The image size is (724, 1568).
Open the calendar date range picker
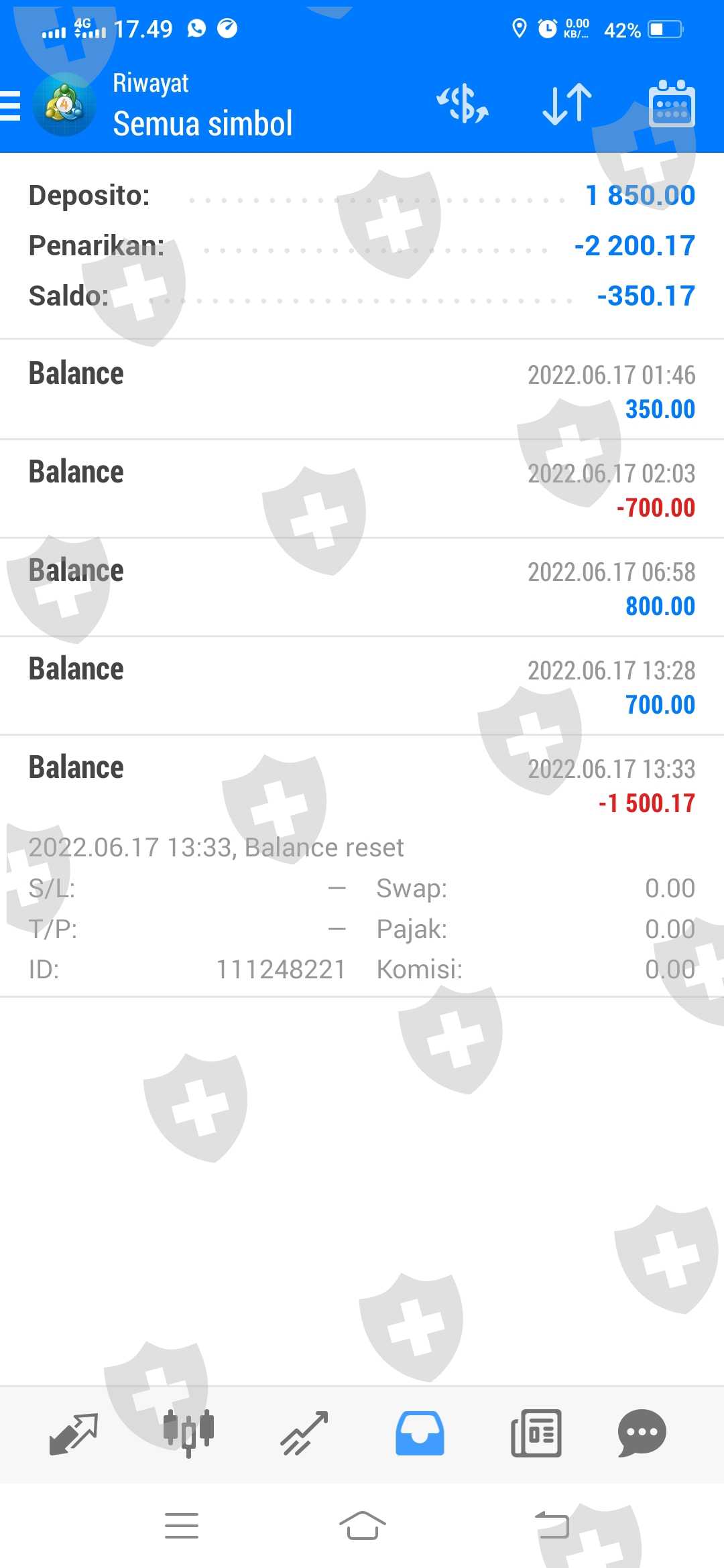pos(672,104)
